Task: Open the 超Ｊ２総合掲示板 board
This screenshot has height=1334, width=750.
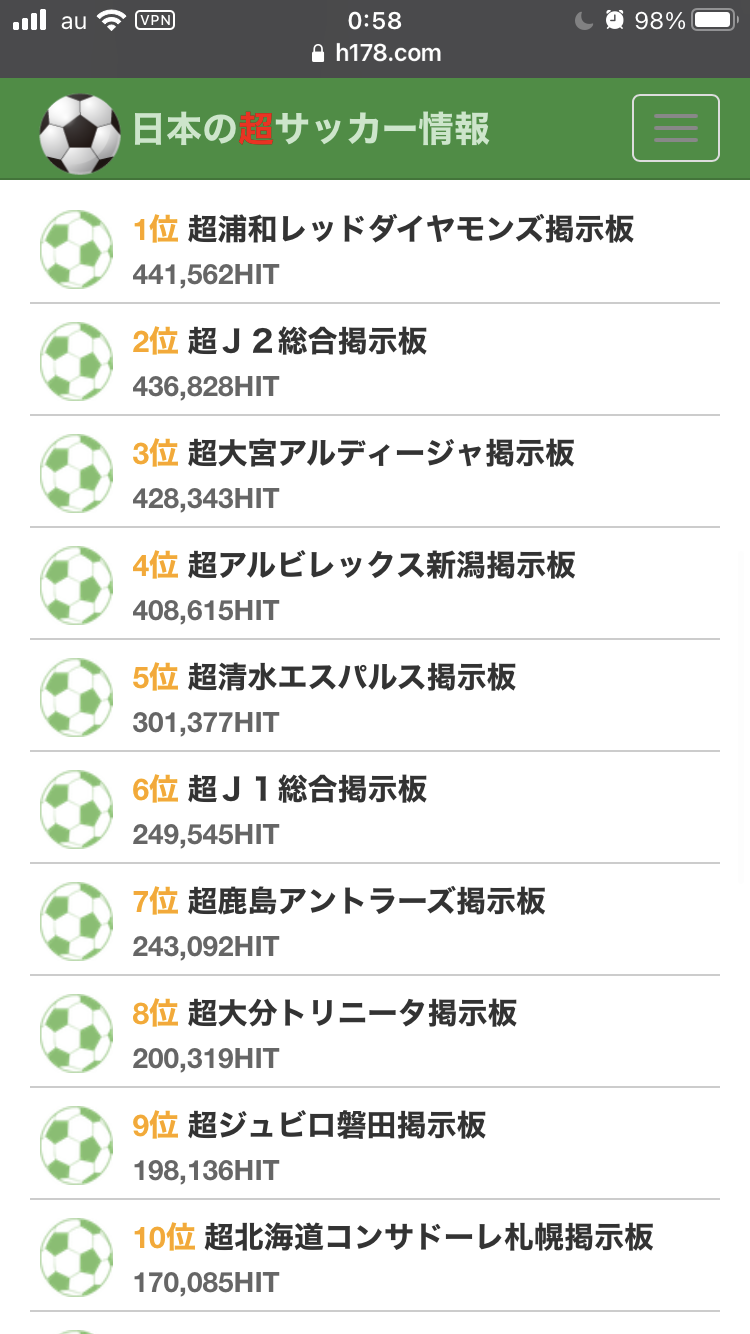Action: tap(307, 342)
